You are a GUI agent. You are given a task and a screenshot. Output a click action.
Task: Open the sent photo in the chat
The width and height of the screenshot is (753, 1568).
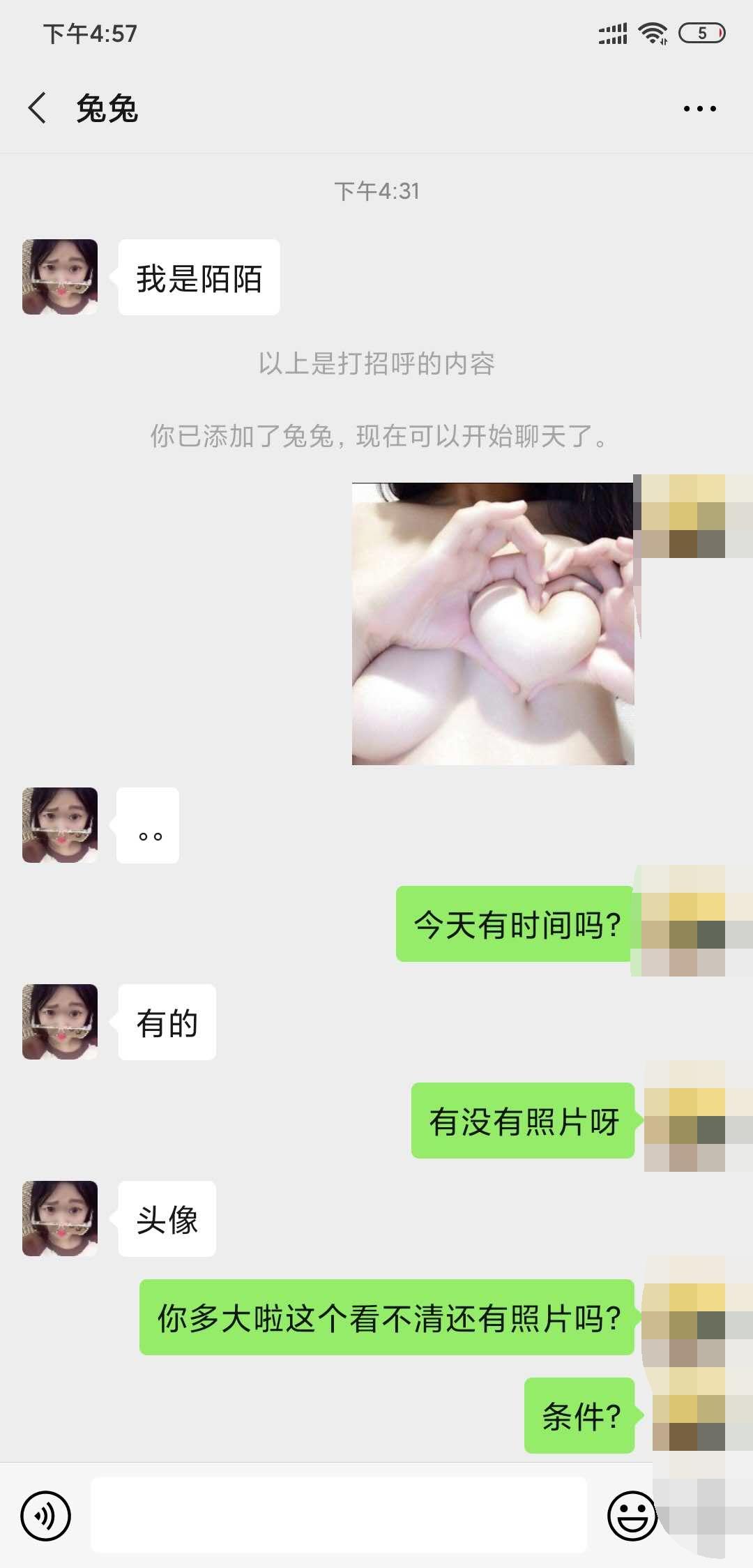(x=492, y=624)
